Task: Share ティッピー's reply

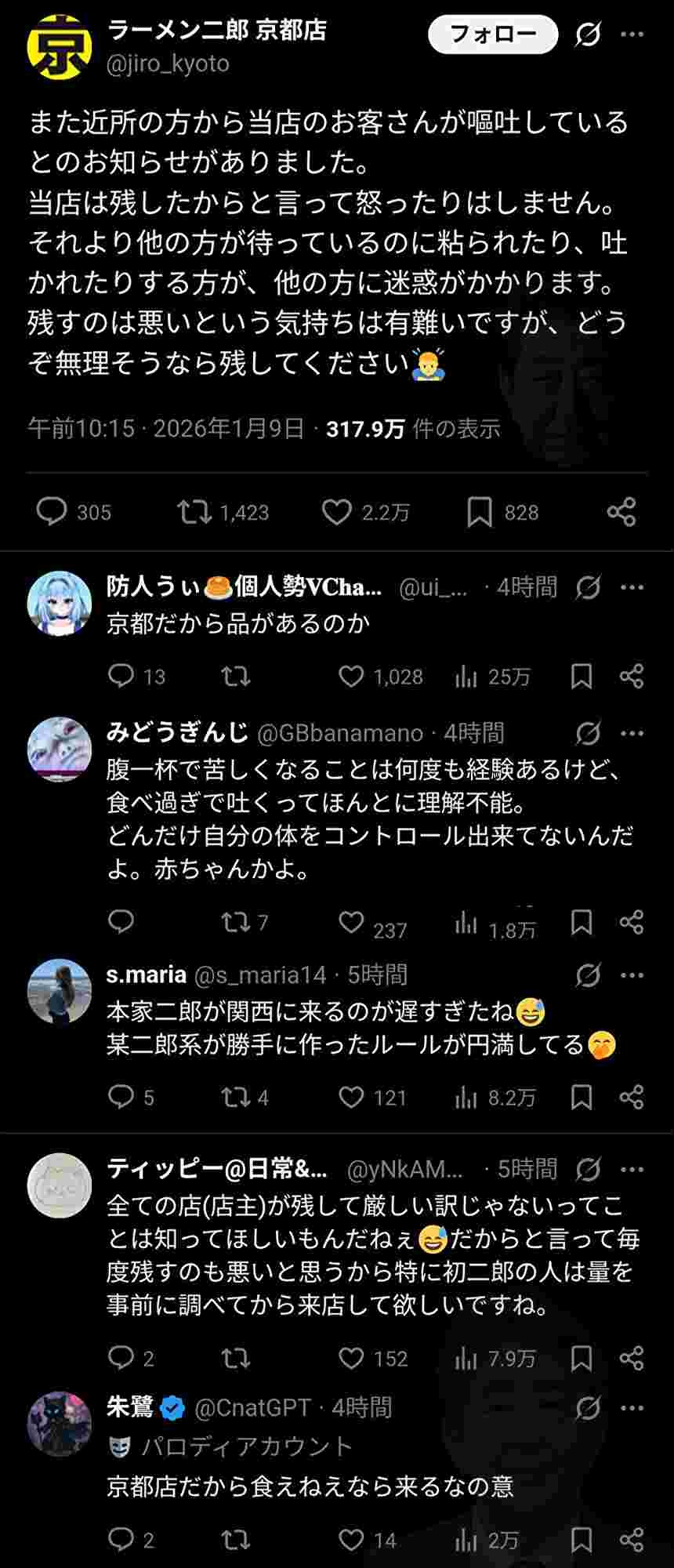Action: coord(632,1357)
